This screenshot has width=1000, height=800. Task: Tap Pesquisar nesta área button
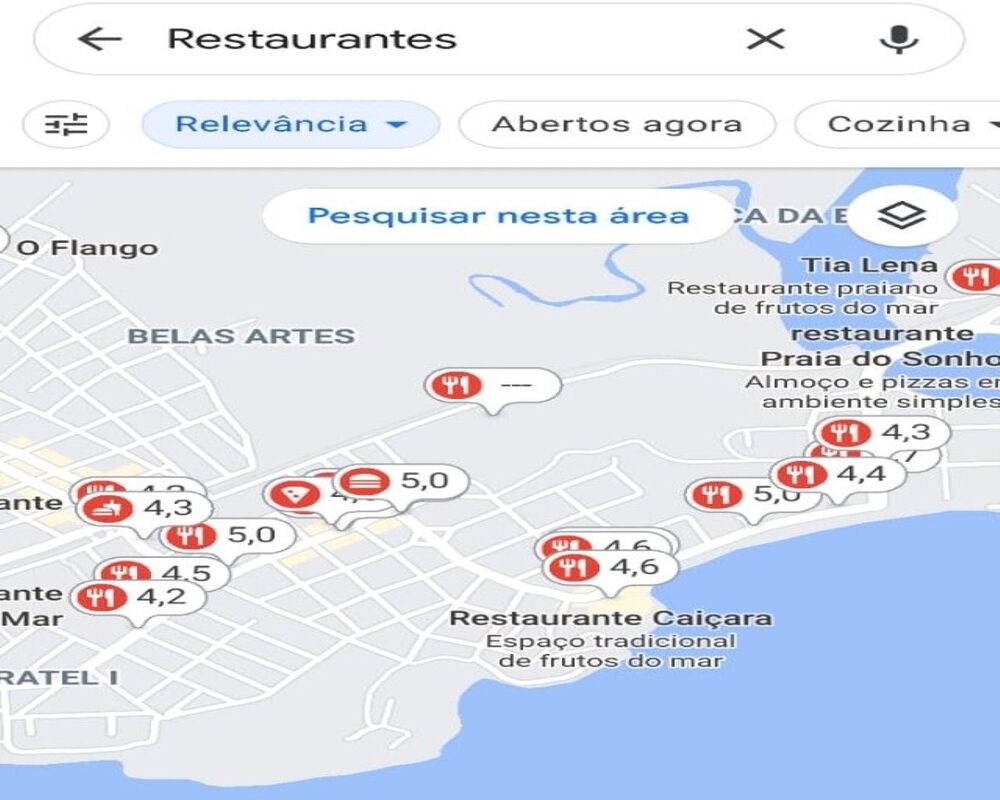pos(498,216)
